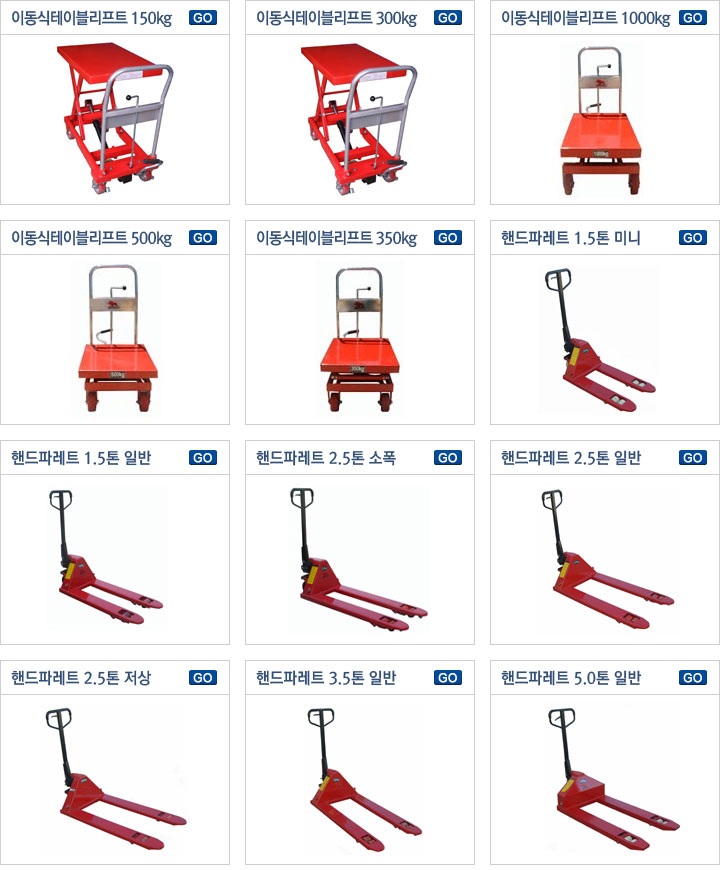The width and height of the screenshot is (720, 870).
Task: Tap GO for 이동식테이블리프트 300kg
Action: pos(448,18)
